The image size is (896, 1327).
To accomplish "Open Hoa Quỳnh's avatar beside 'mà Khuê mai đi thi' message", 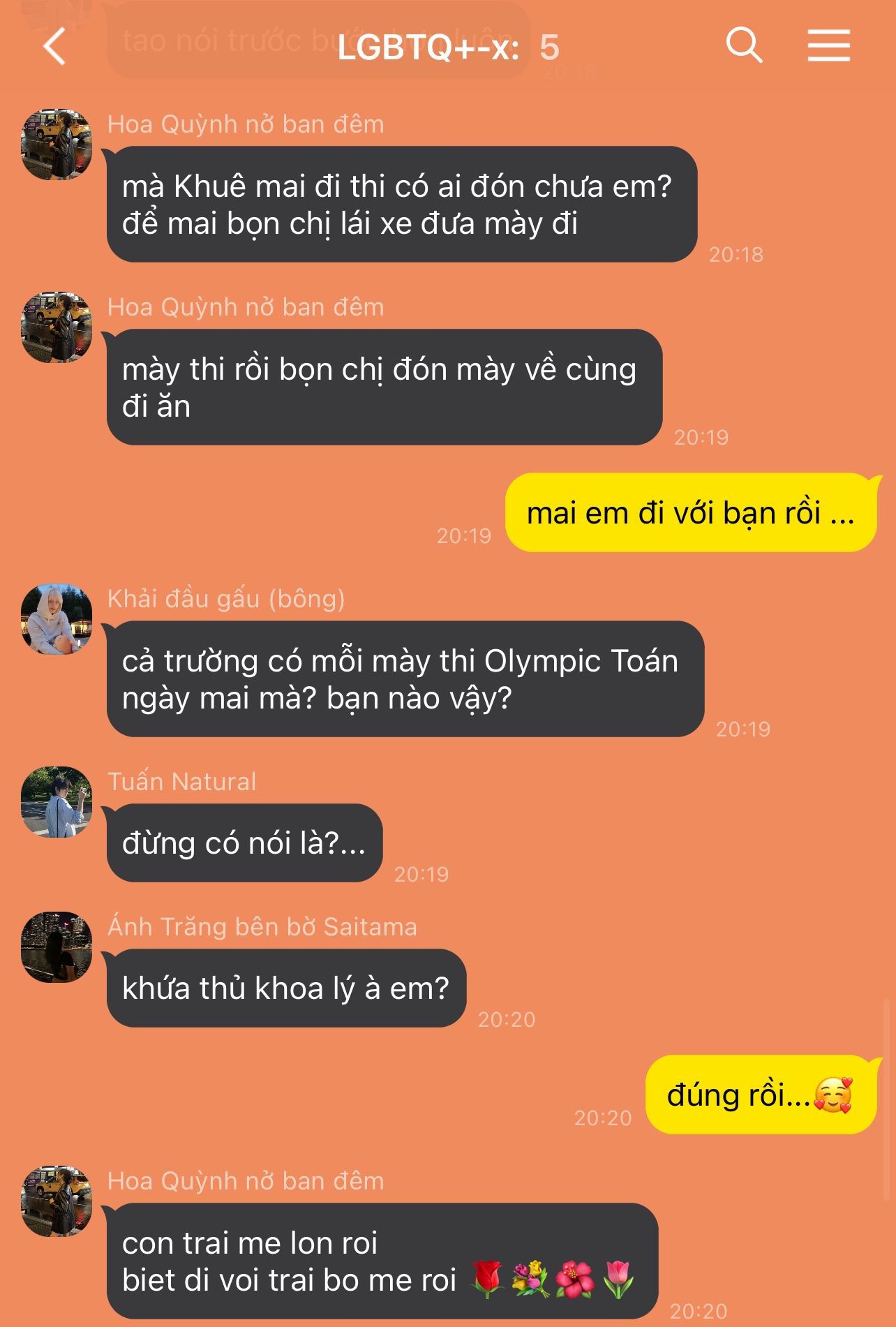I will [x=57, y=144].
